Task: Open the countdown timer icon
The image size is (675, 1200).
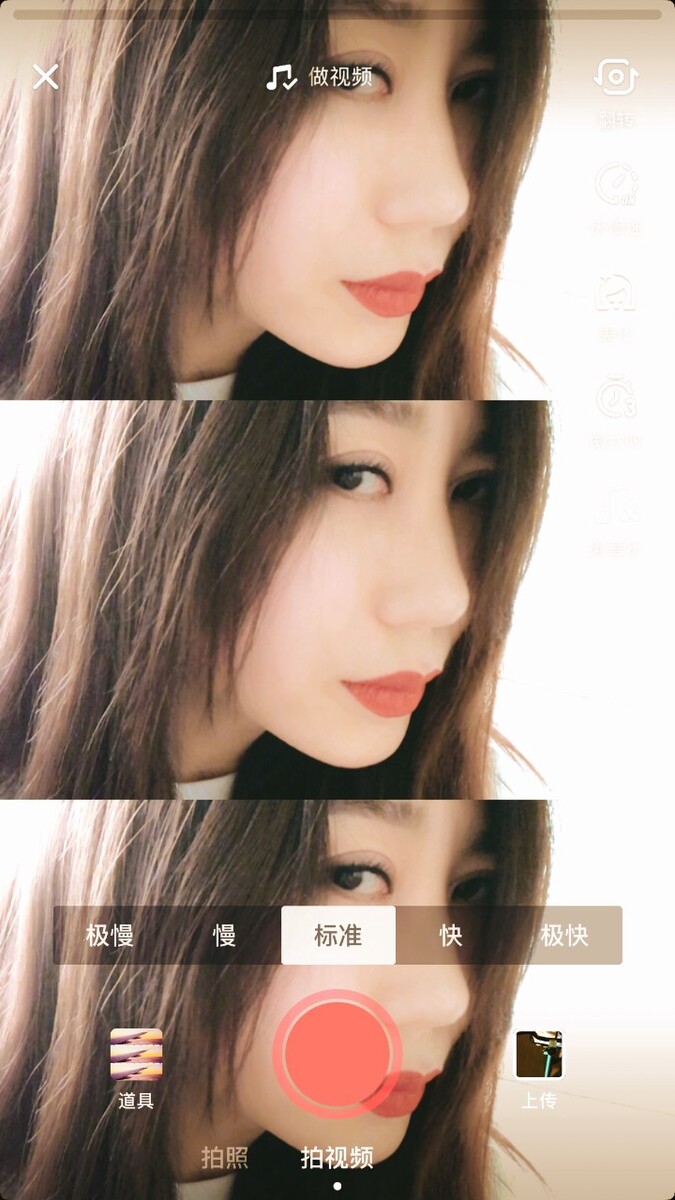Action: coord(616,398)
